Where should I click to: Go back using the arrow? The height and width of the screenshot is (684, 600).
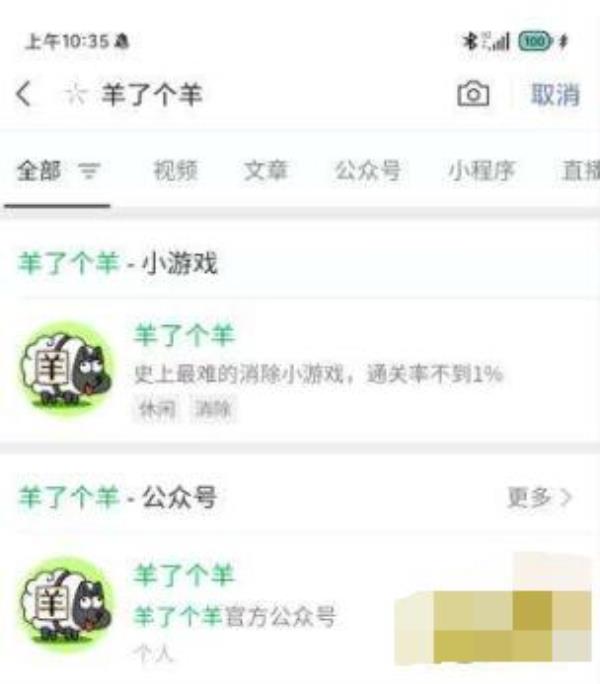tap(25, 95)
